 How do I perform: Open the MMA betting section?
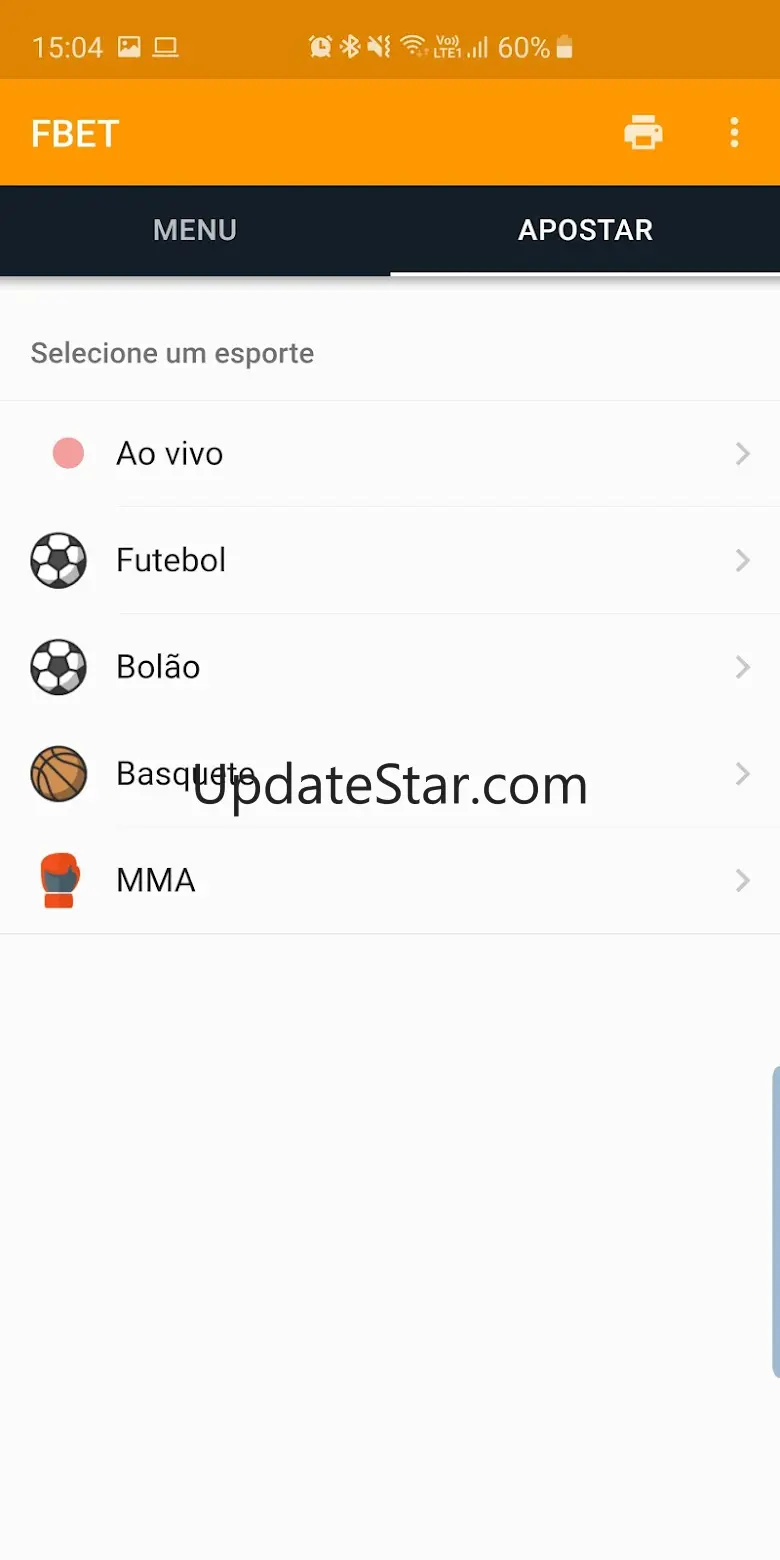point(390,880)
